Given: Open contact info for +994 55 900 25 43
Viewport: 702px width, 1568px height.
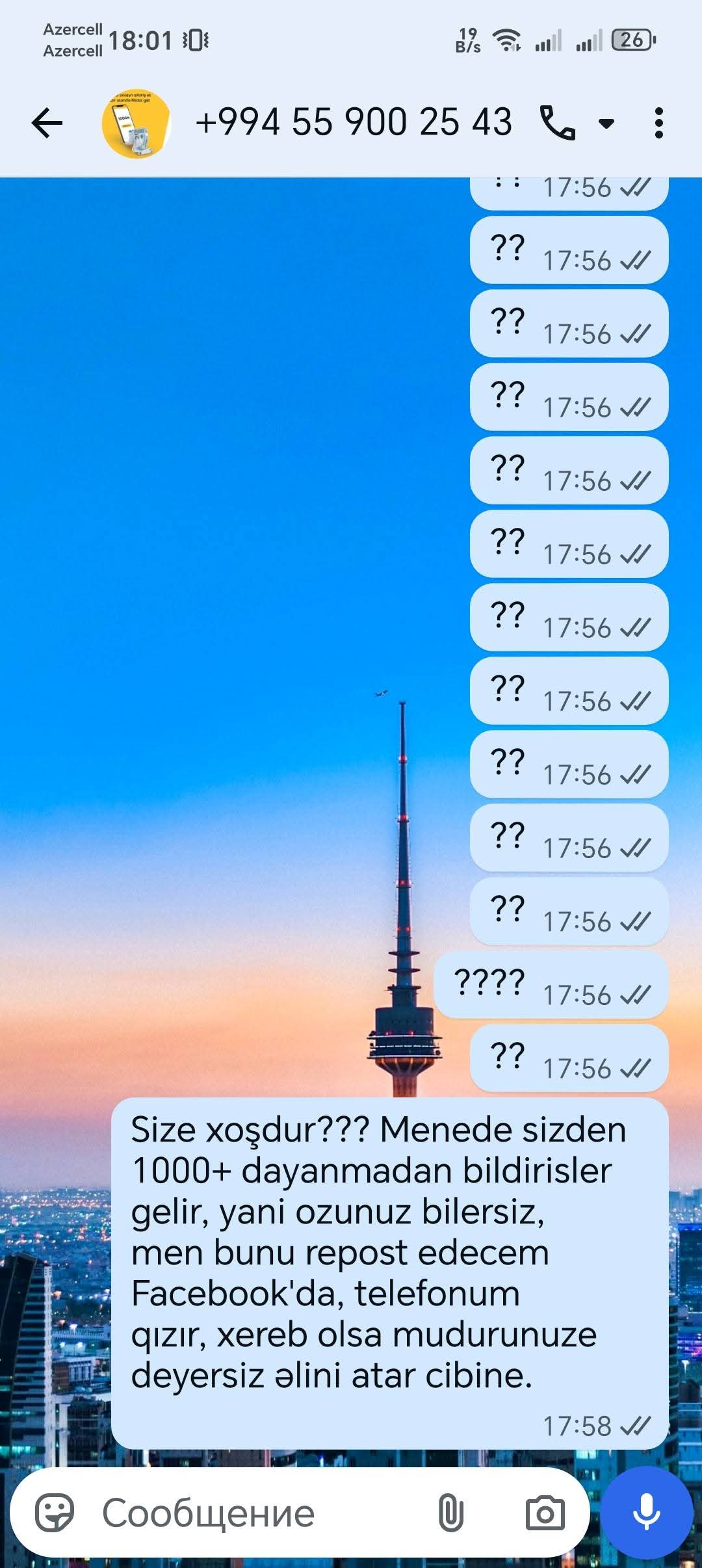Looking at the screenshot, I should [354, 123].
